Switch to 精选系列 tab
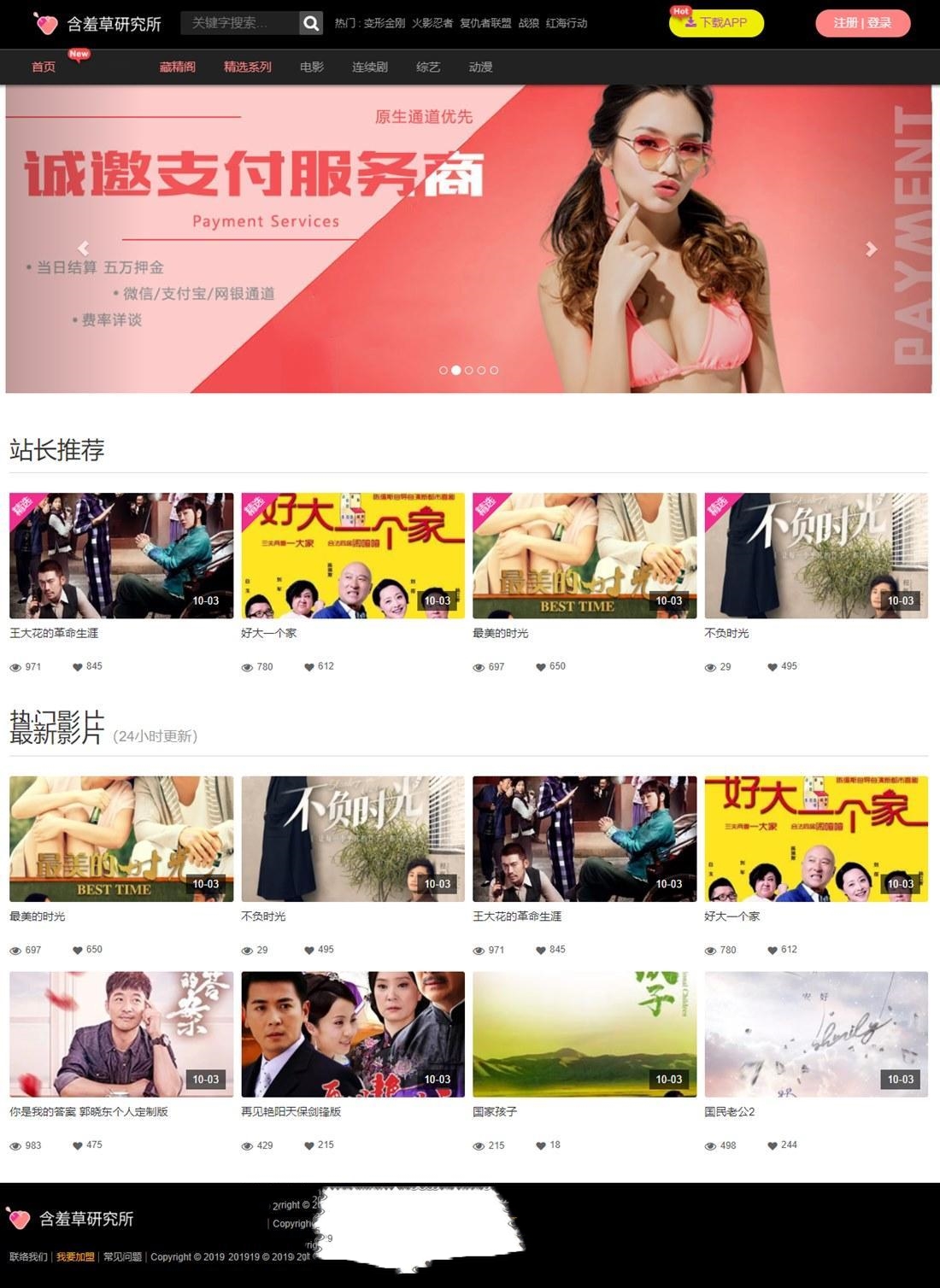 (x=248, y=67)
